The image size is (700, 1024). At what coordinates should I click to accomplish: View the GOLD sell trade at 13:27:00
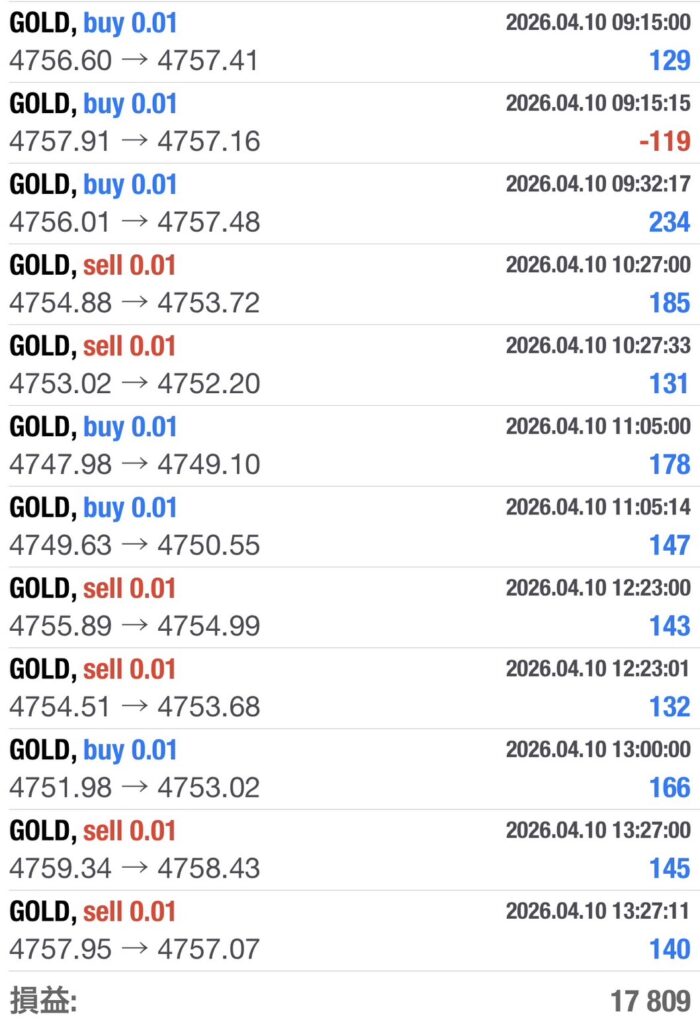click(350, 851)
